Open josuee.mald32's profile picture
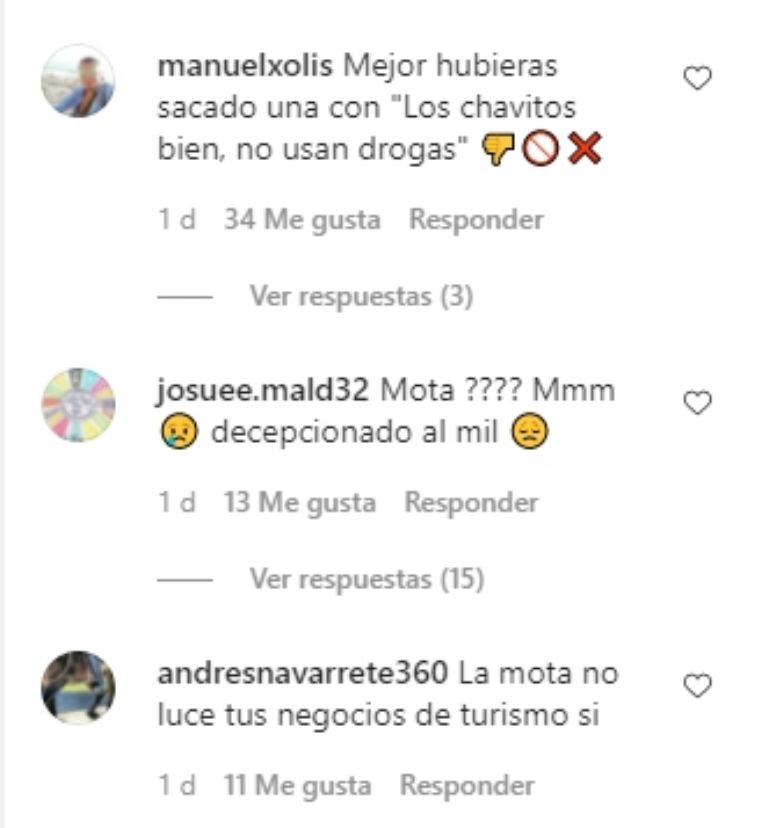Image resolution: width=768 pixels, height=828 pixels. tap(78, 404)
